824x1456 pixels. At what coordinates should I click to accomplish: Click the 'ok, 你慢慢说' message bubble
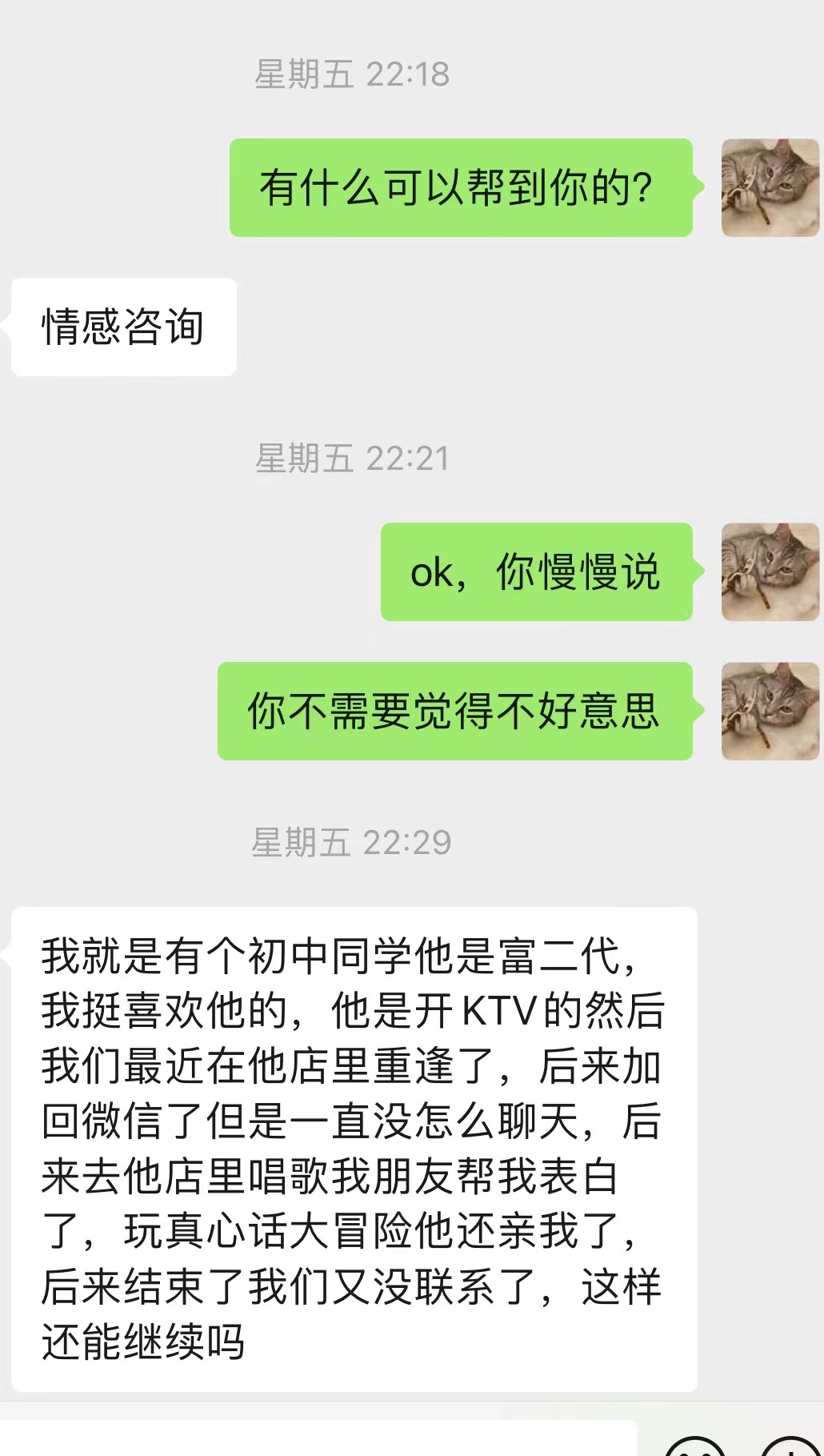tap(536, 573)
